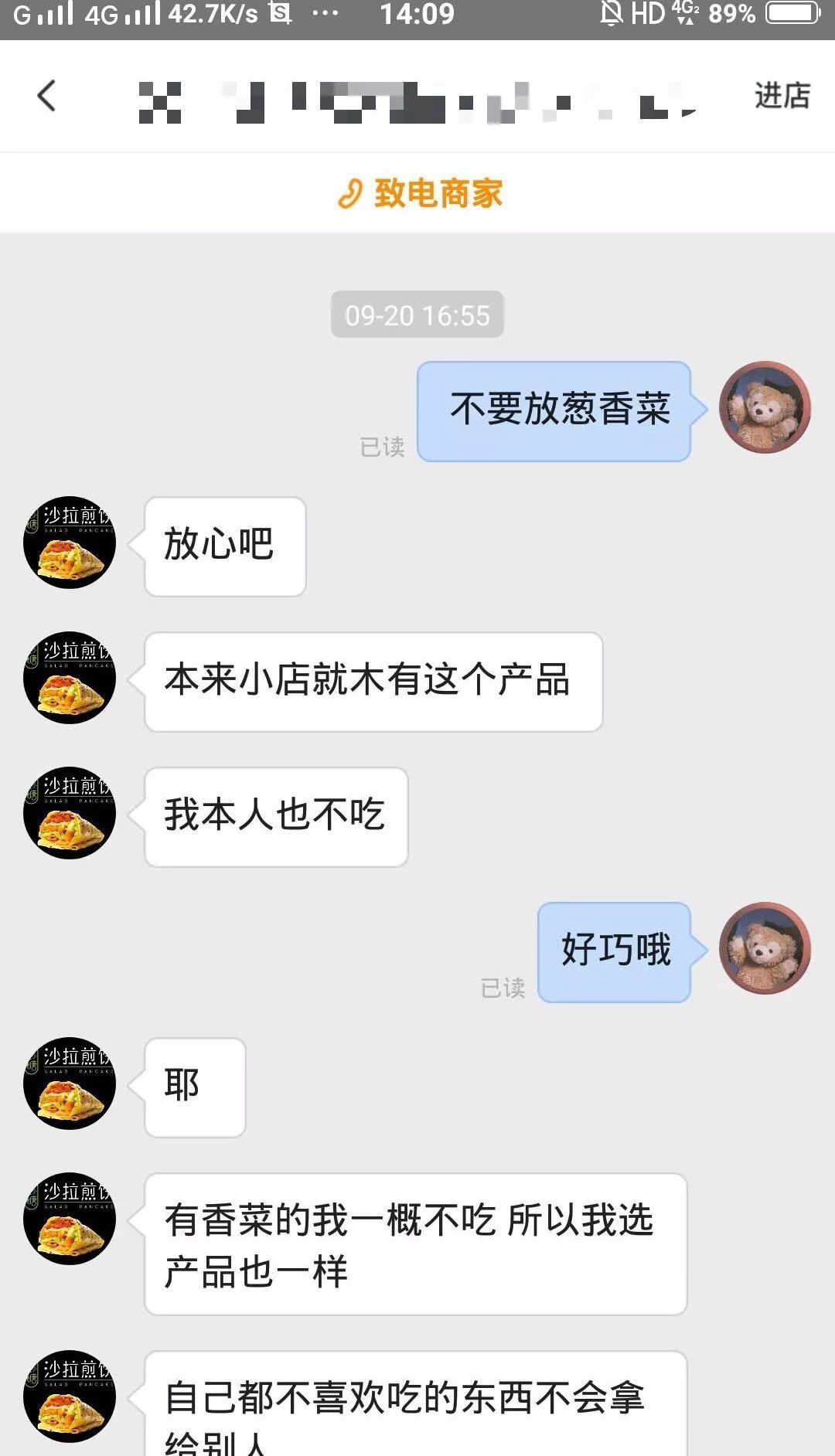Go back using the top-left arrow

(46, 97)
